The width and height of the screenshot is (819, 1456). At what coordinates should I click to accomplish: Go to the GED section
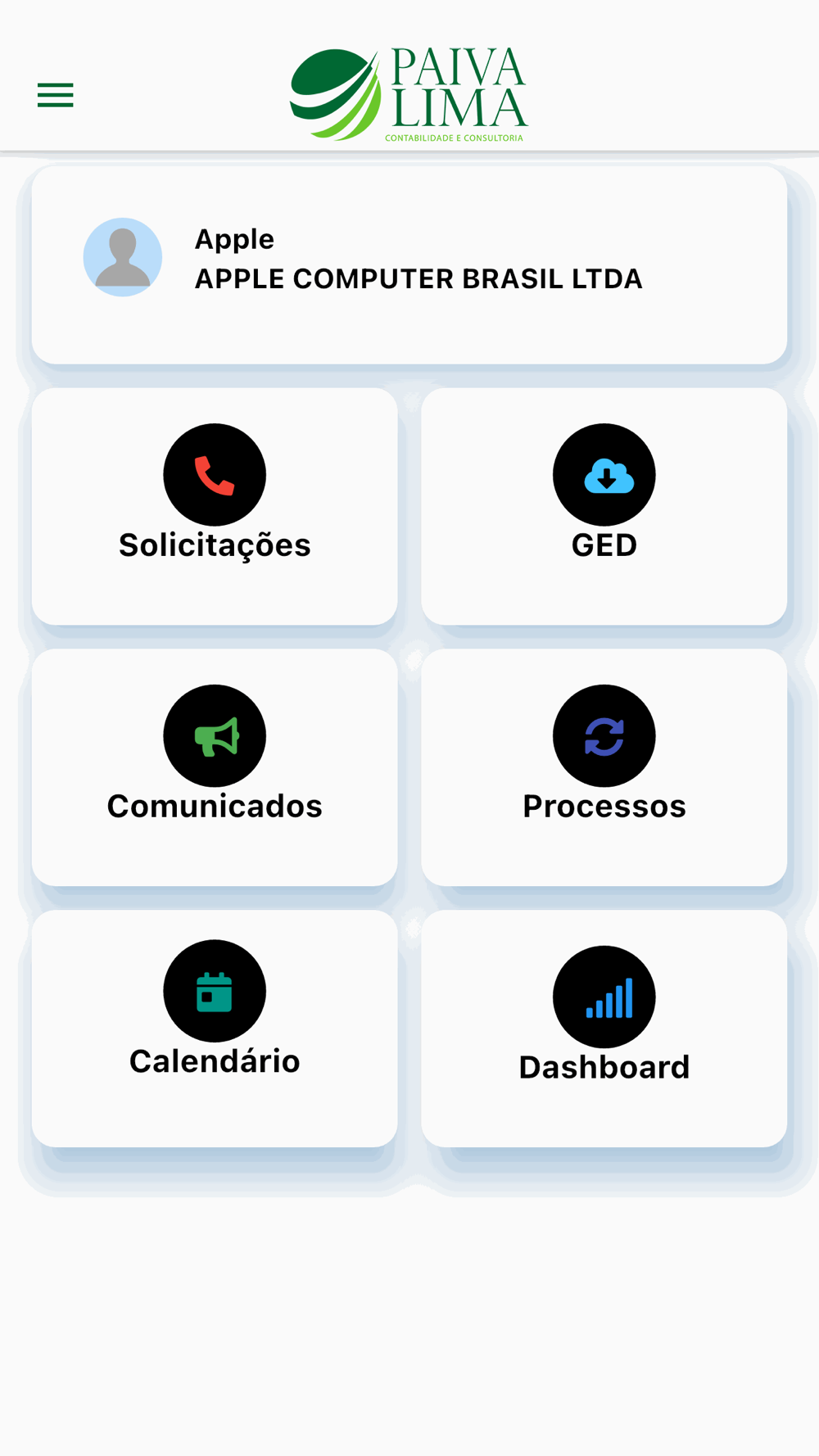604,506
